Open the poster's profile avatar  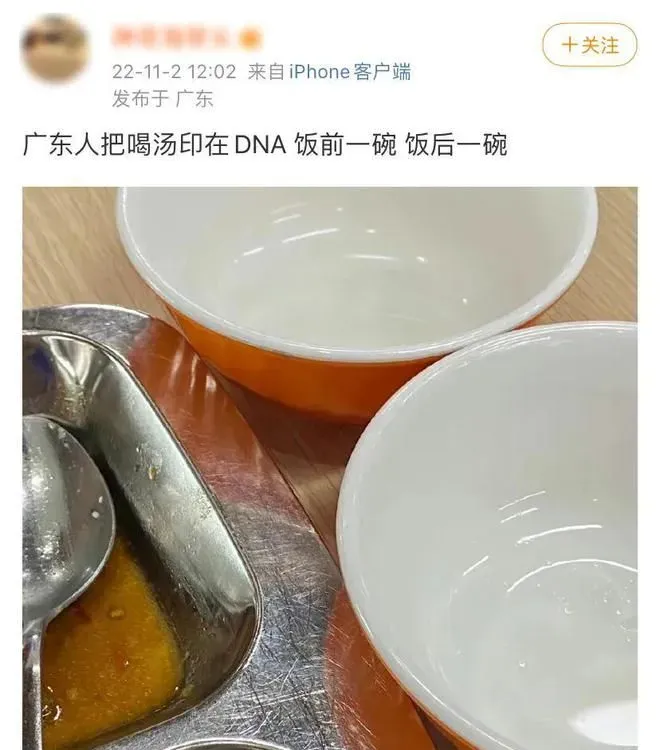tap(55, 48)
